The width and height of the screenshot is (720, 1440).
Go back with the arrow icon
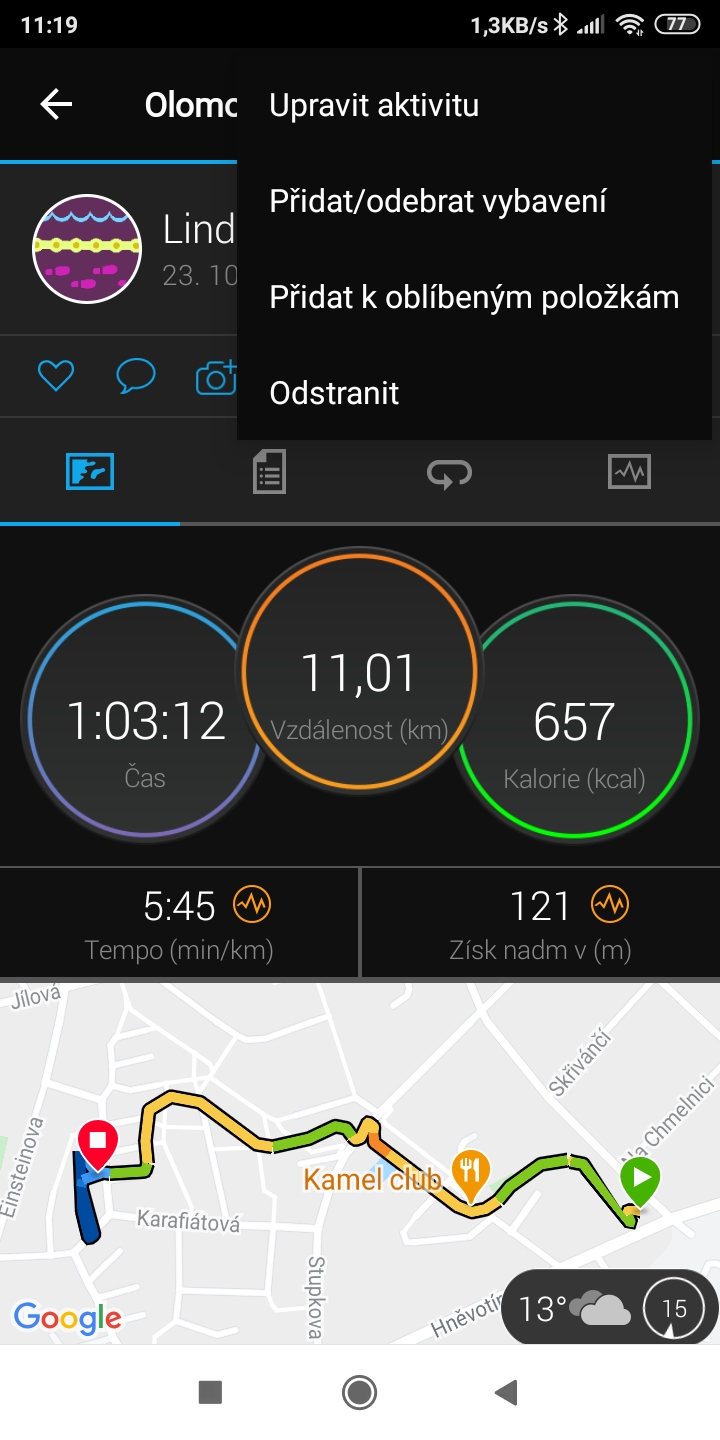coord(56,105)
